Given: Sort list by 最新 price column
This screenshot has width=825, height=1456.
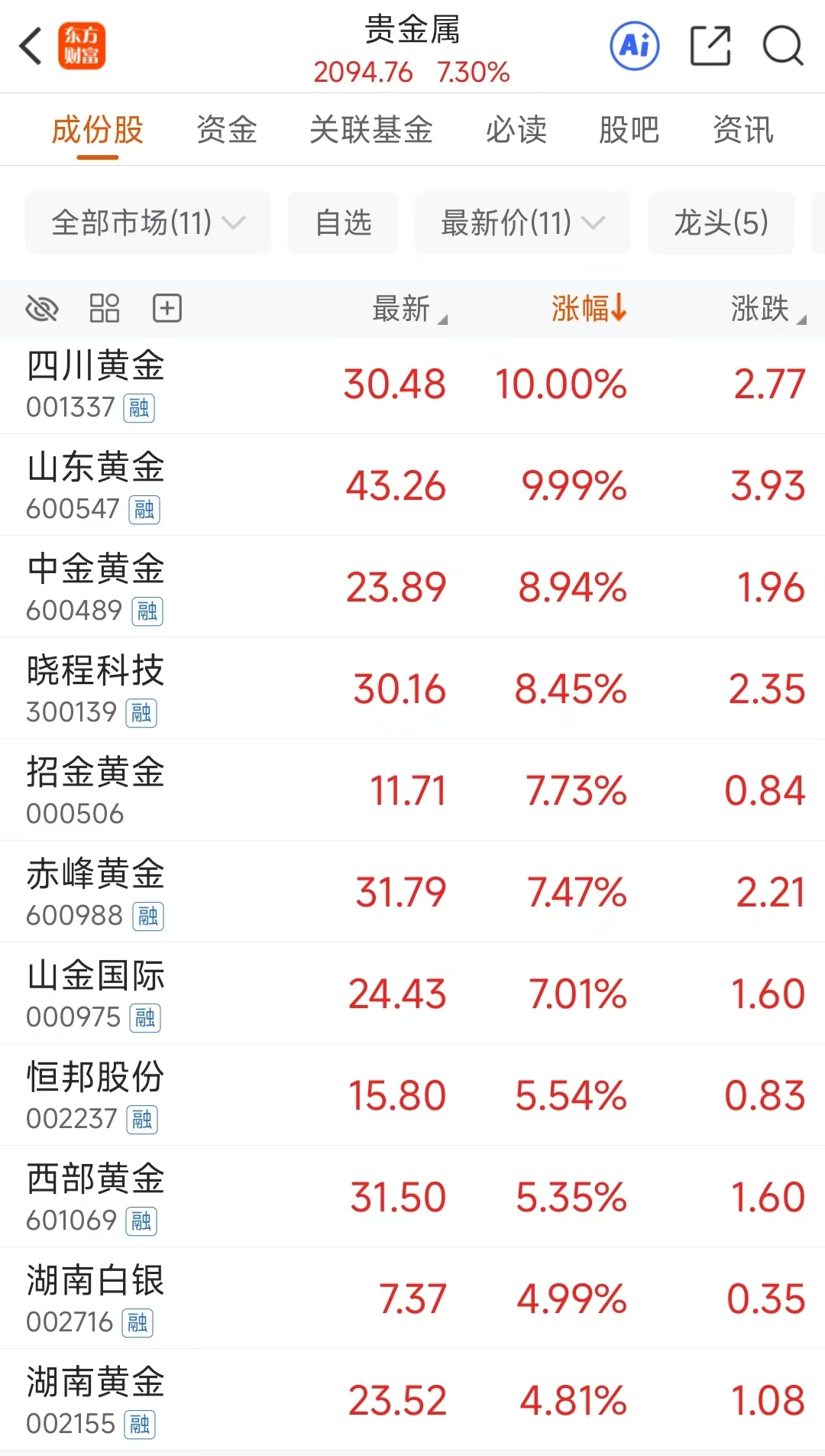Looking at the screenshot, I should click(x=408, y=309).
